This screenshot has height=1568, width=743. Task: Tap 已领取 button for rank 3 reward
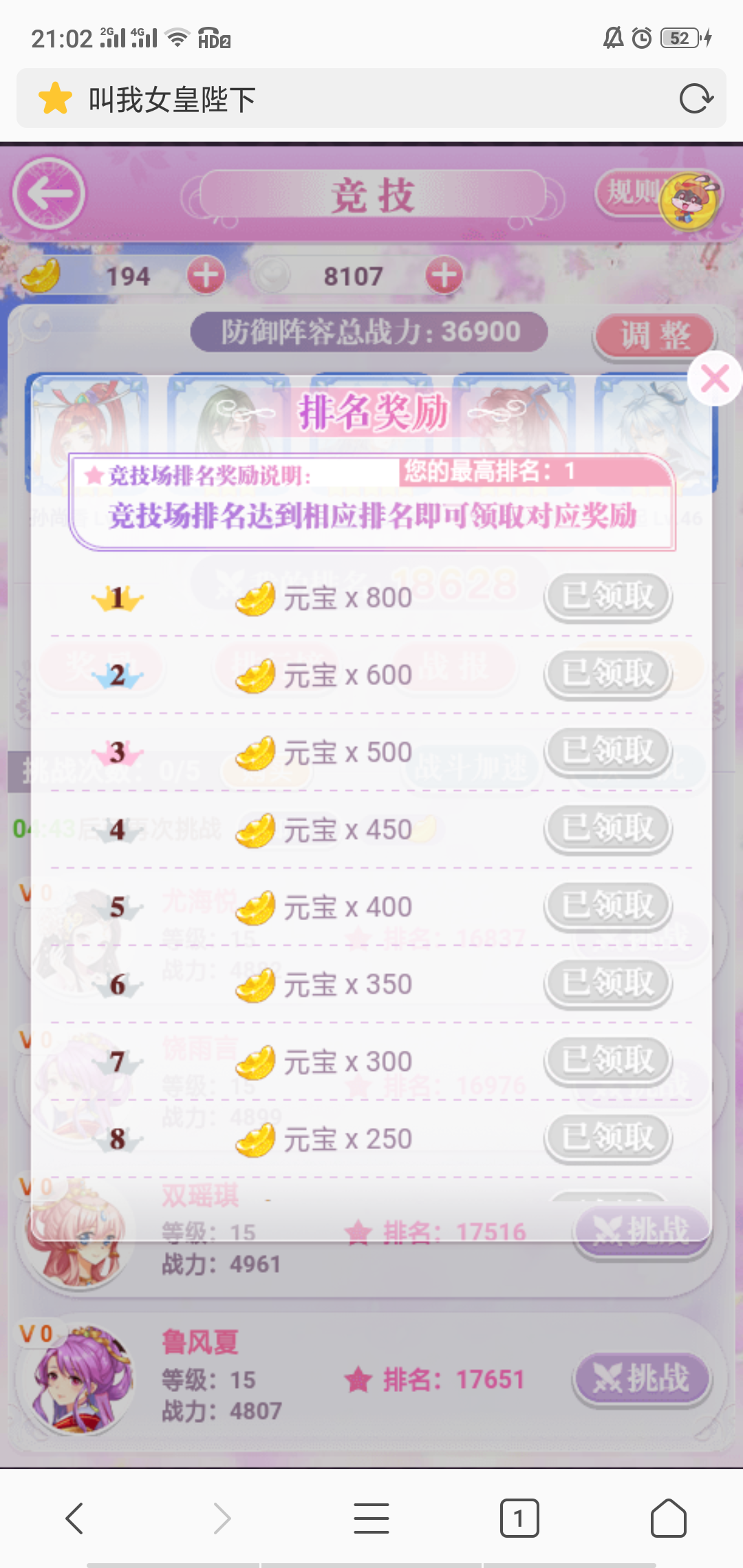[x=607, y=751]
